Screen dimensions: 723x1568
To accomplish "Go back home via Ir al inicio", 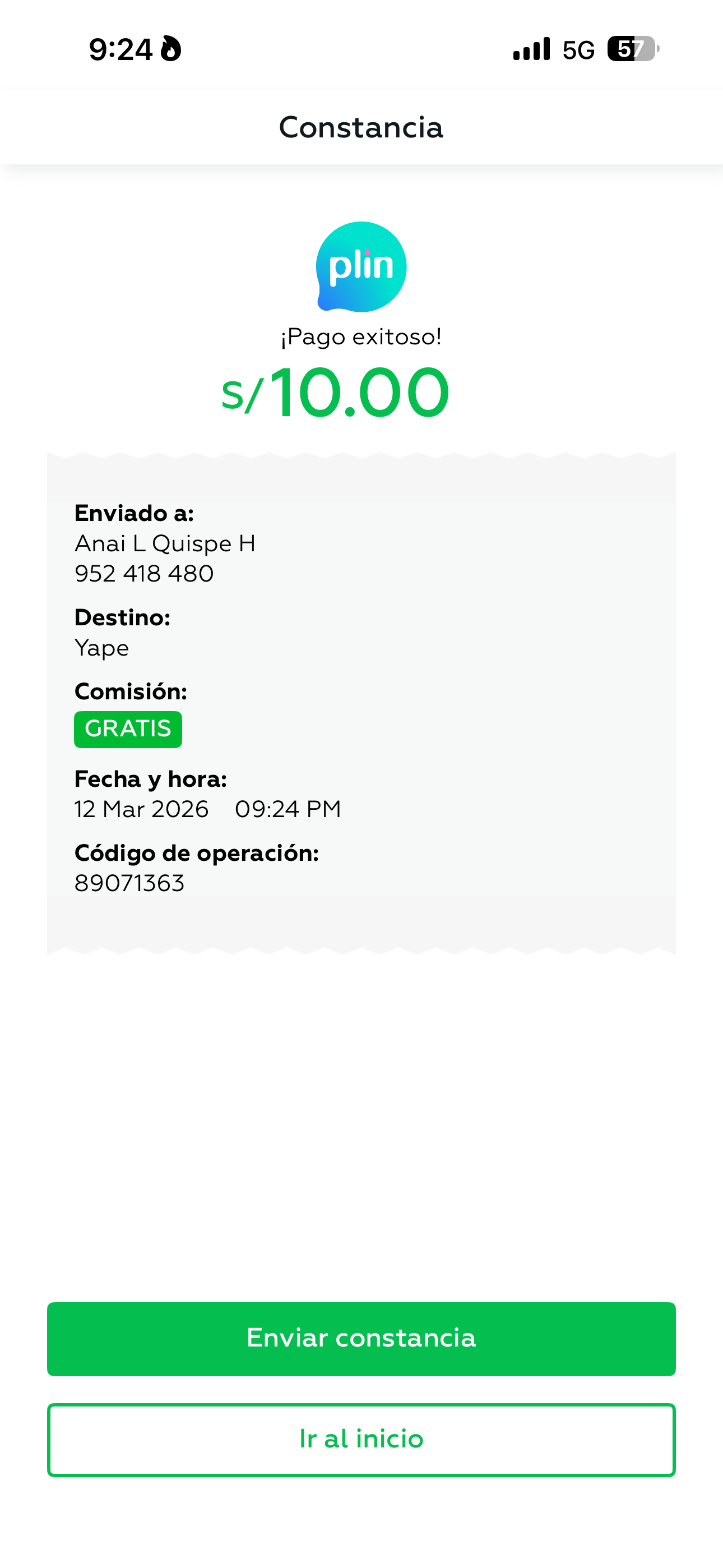I will (361, 1440).
